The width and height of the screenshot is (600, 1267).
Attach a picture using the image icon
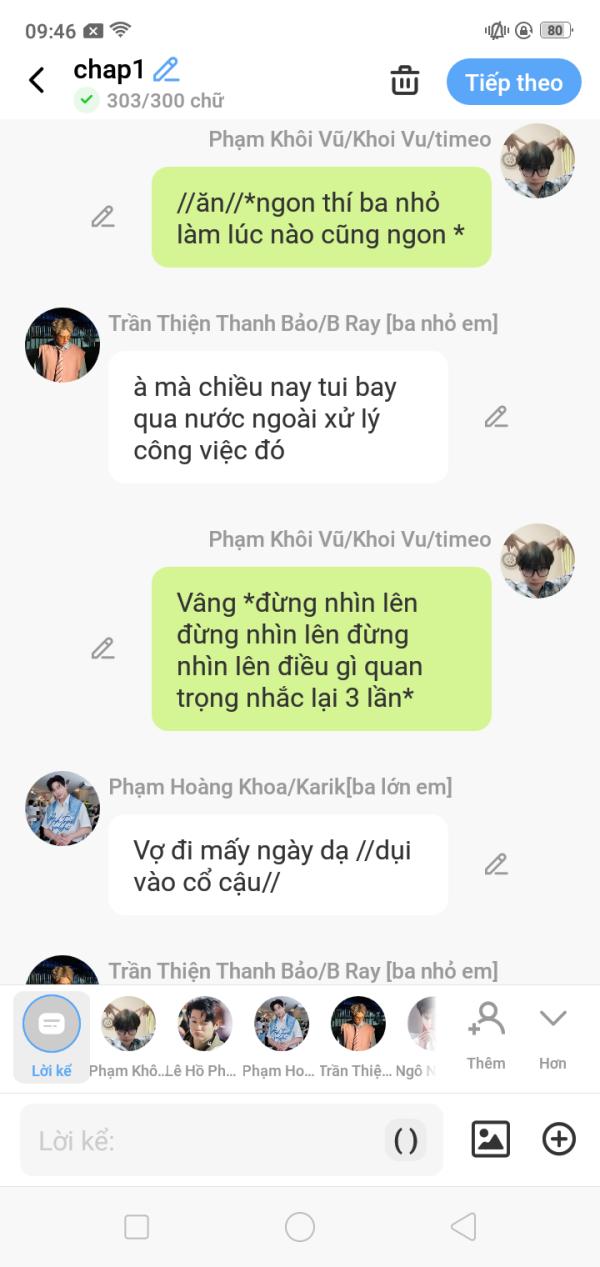[490, 1139]
